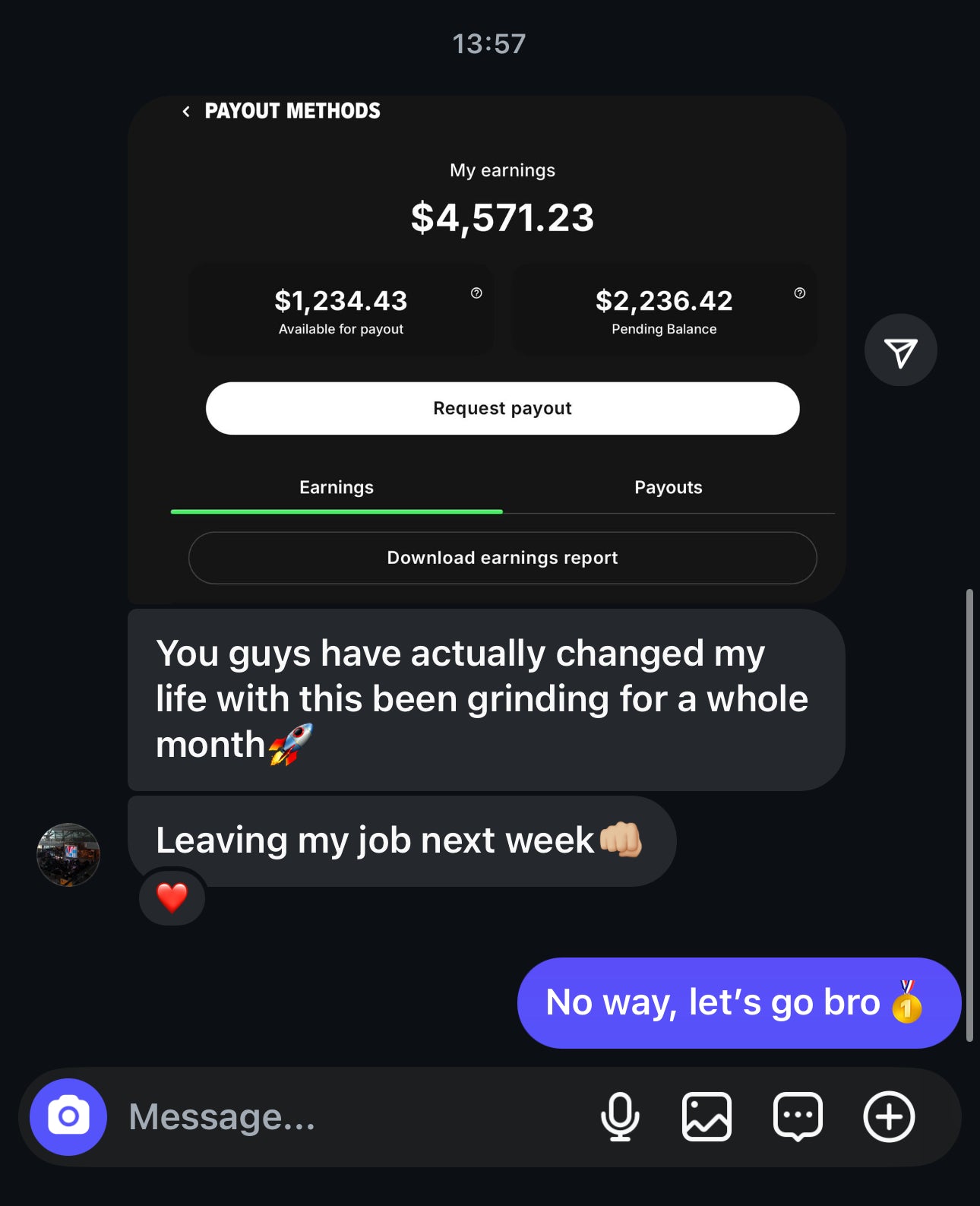View the heart reaction on the job message
Viewport: 980px width, 1206px height.
(172, 897)
